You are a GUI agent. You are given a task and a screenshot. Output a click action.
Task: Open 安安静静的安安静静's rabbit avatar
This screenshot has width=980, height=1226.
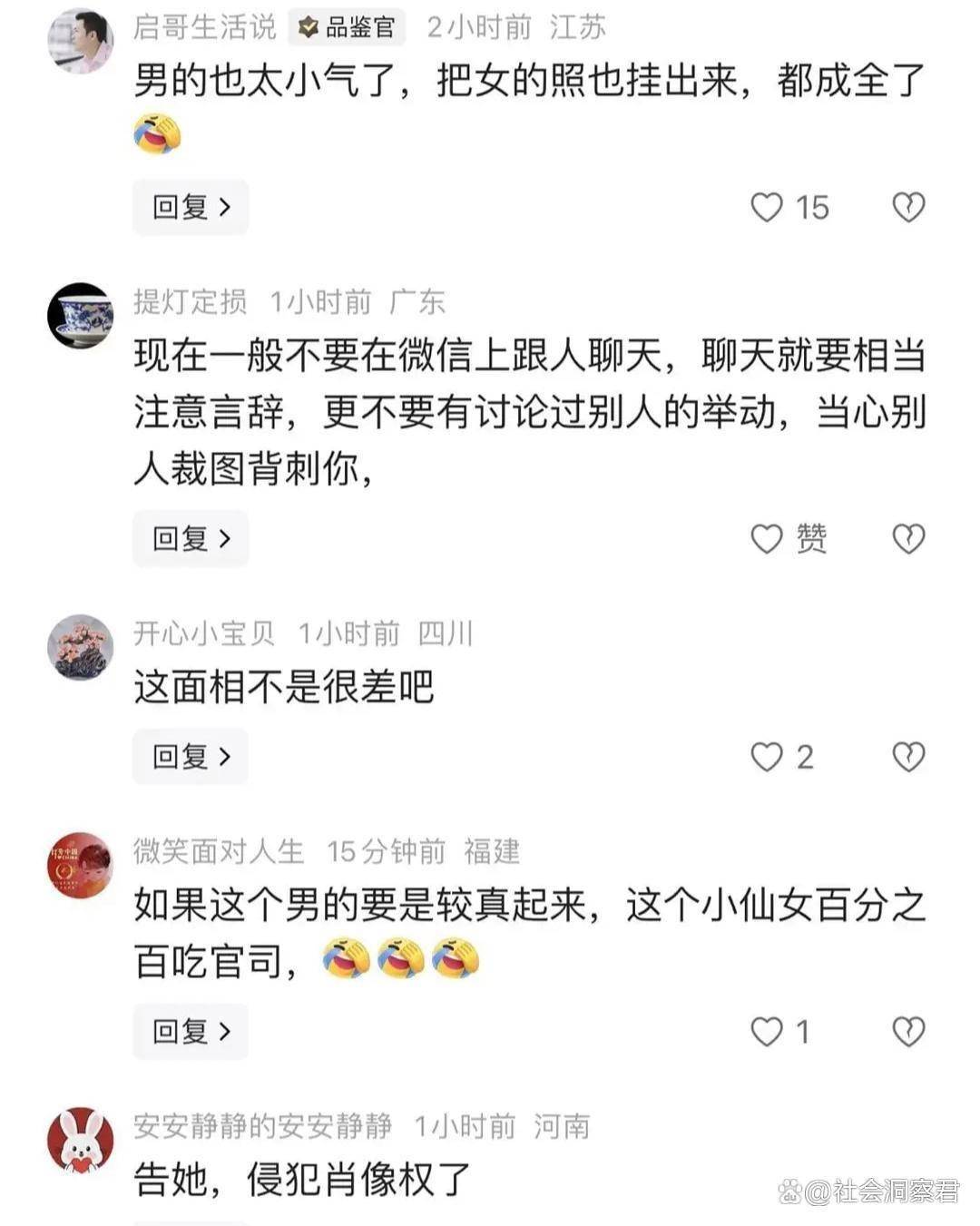tap(80, 1140)
